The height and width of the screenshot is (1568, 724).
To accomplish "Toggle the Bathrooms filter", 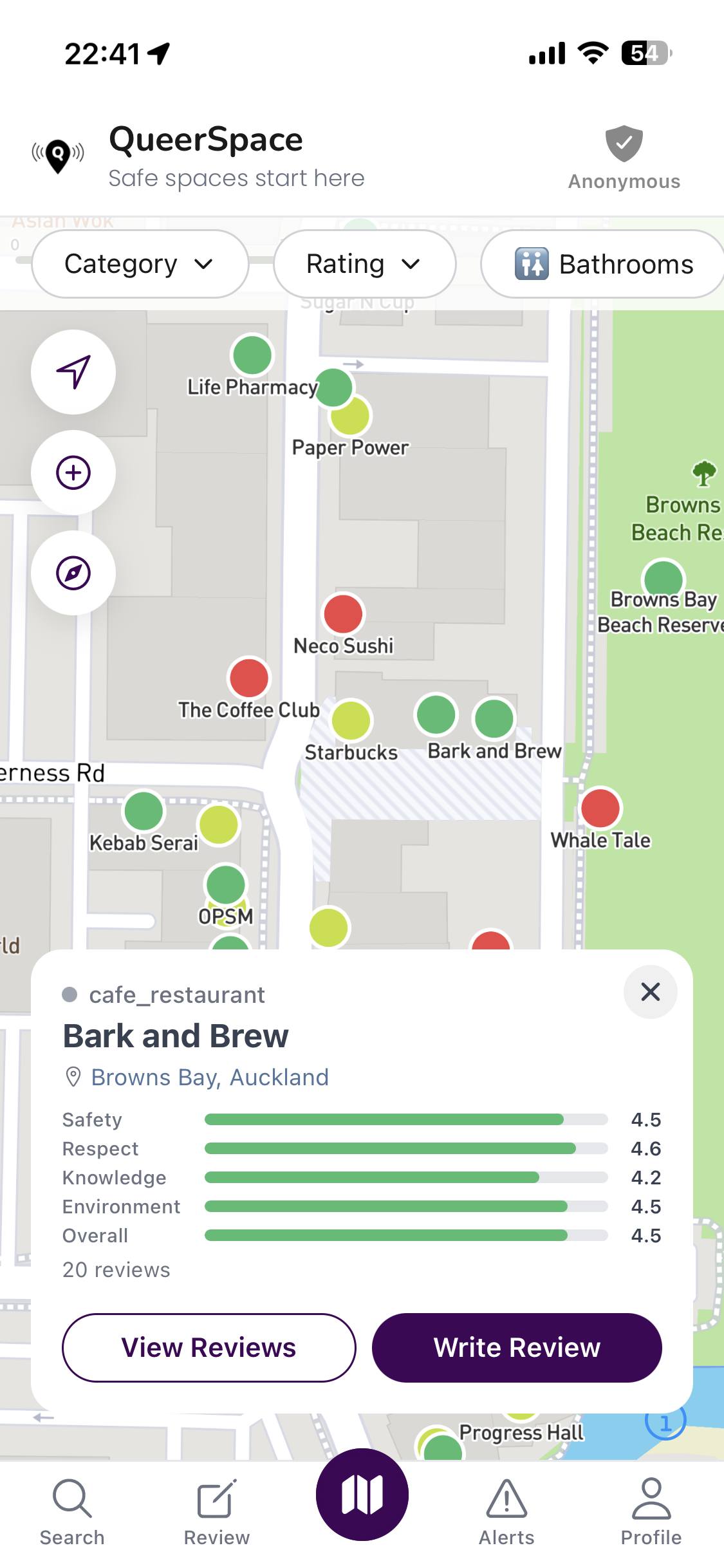I will click(x=602, y=264).
